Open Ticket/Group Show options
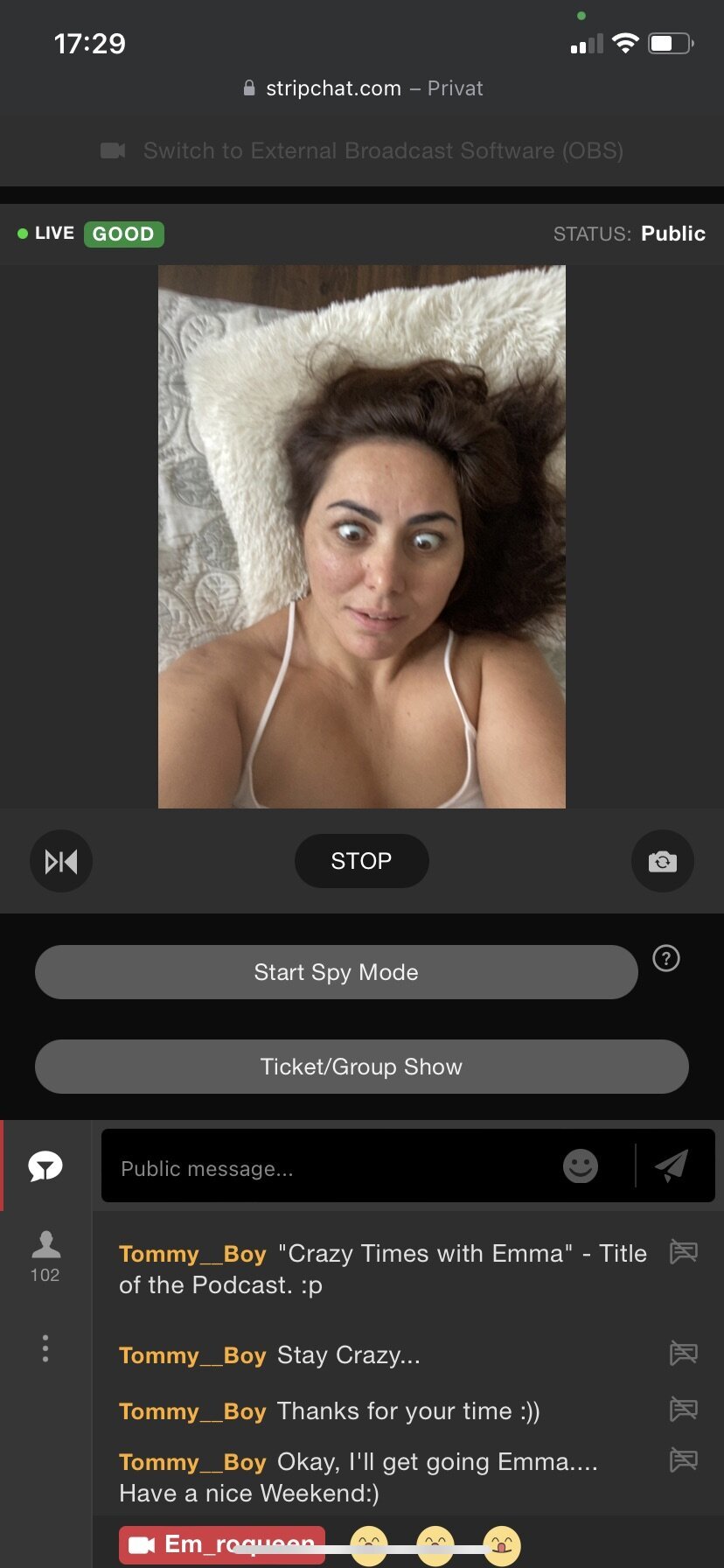Screen dimensions: 724x1568 click(361, 1067)
